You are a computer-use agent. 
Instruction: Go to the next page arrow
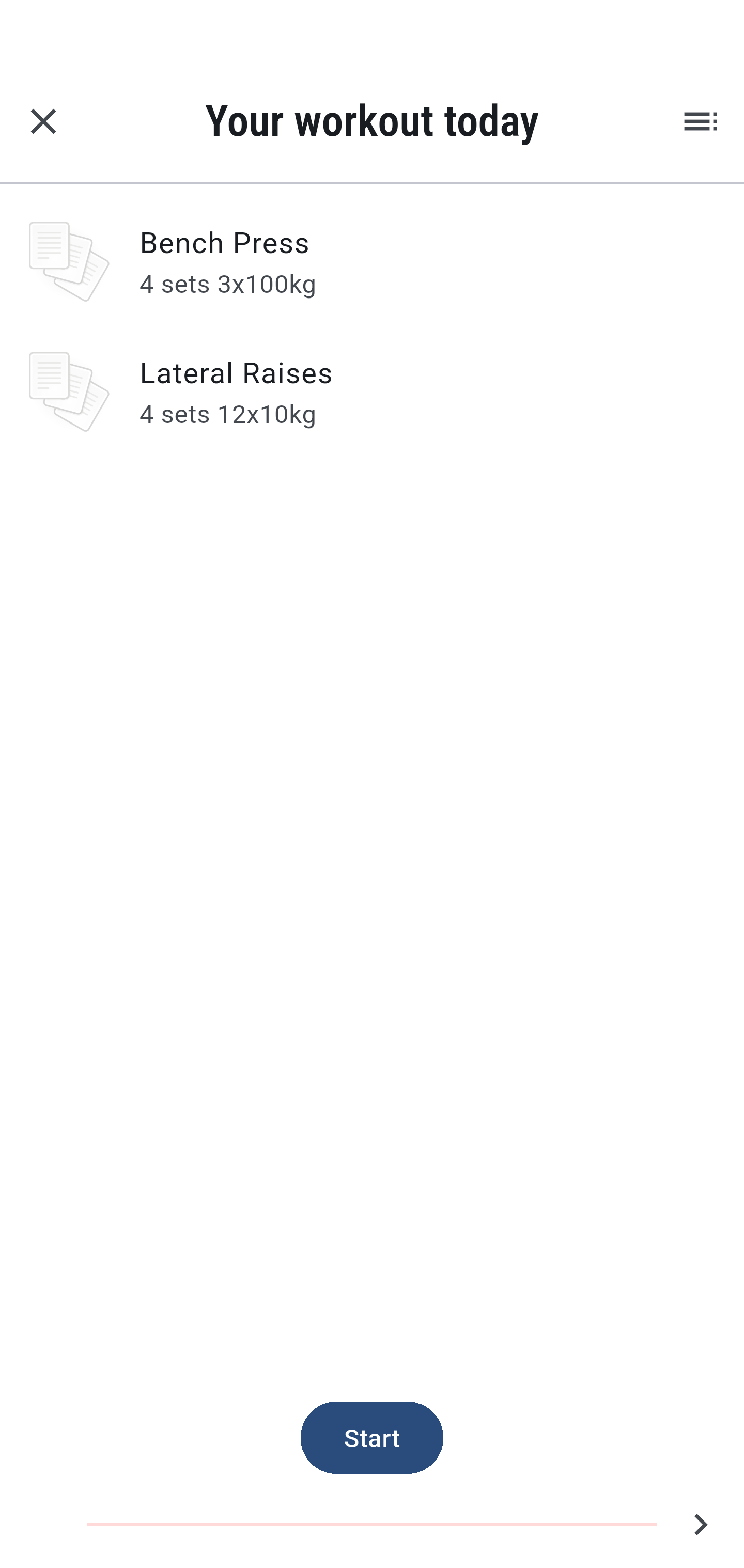coord(700,1524)
